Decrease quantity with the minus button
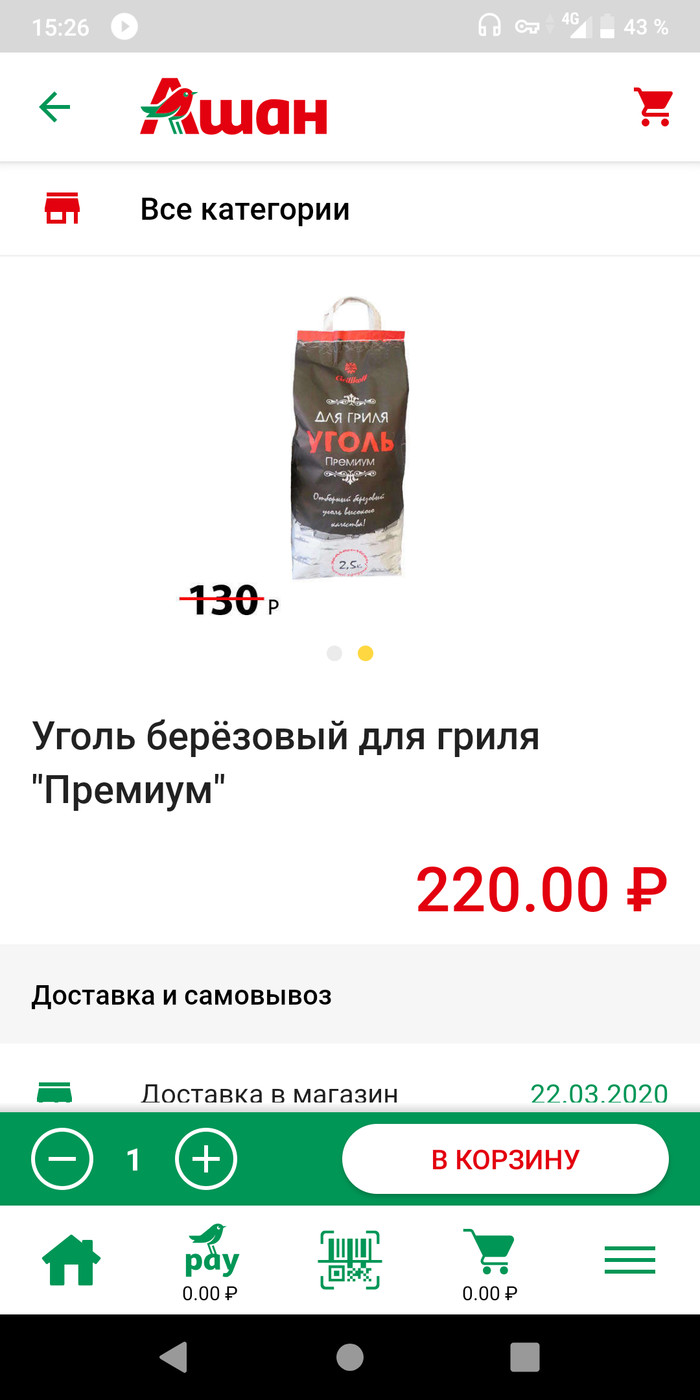 tap(62, 1160)
